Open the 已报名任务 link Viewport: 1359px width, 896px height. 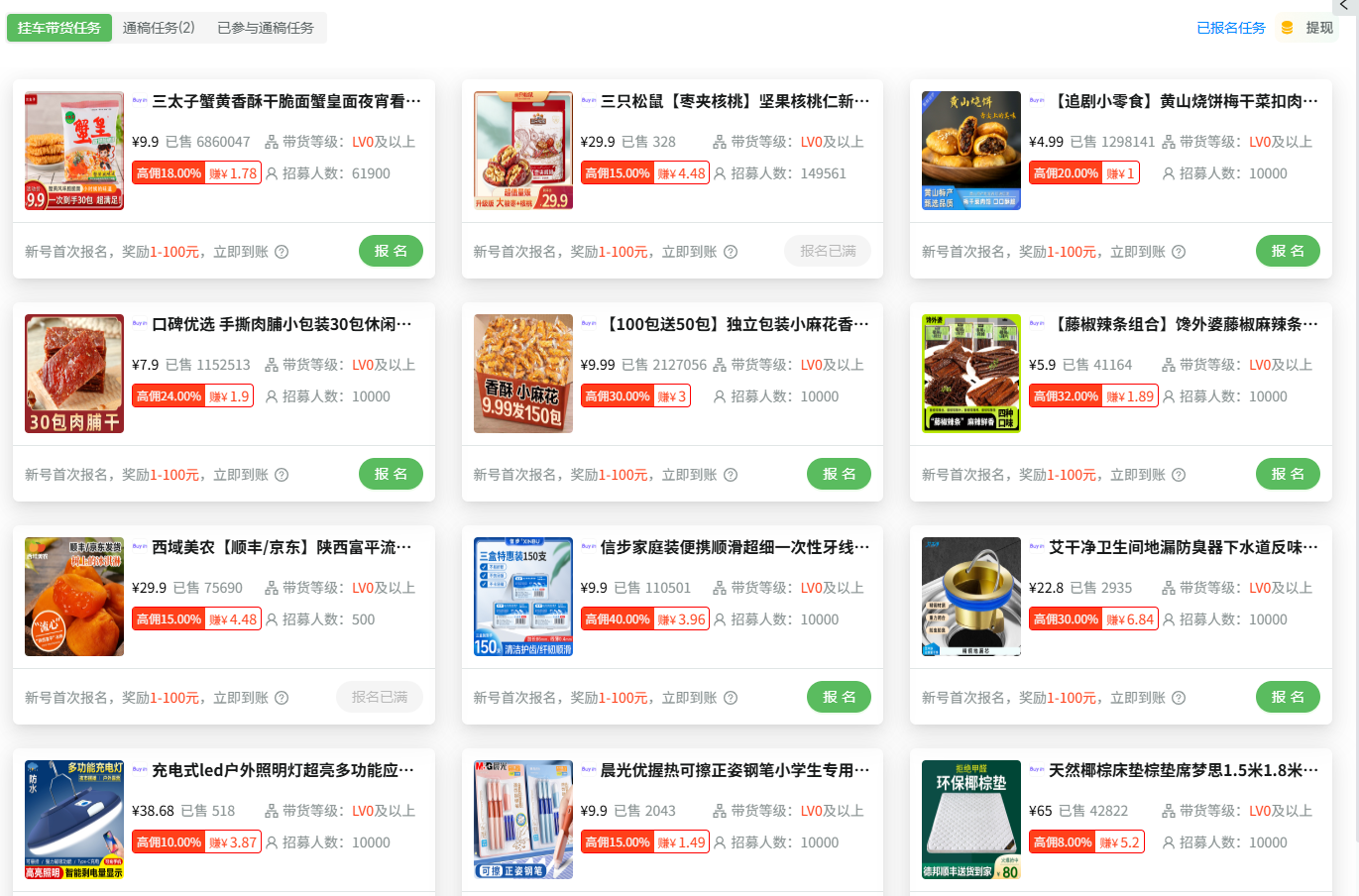1230,28
